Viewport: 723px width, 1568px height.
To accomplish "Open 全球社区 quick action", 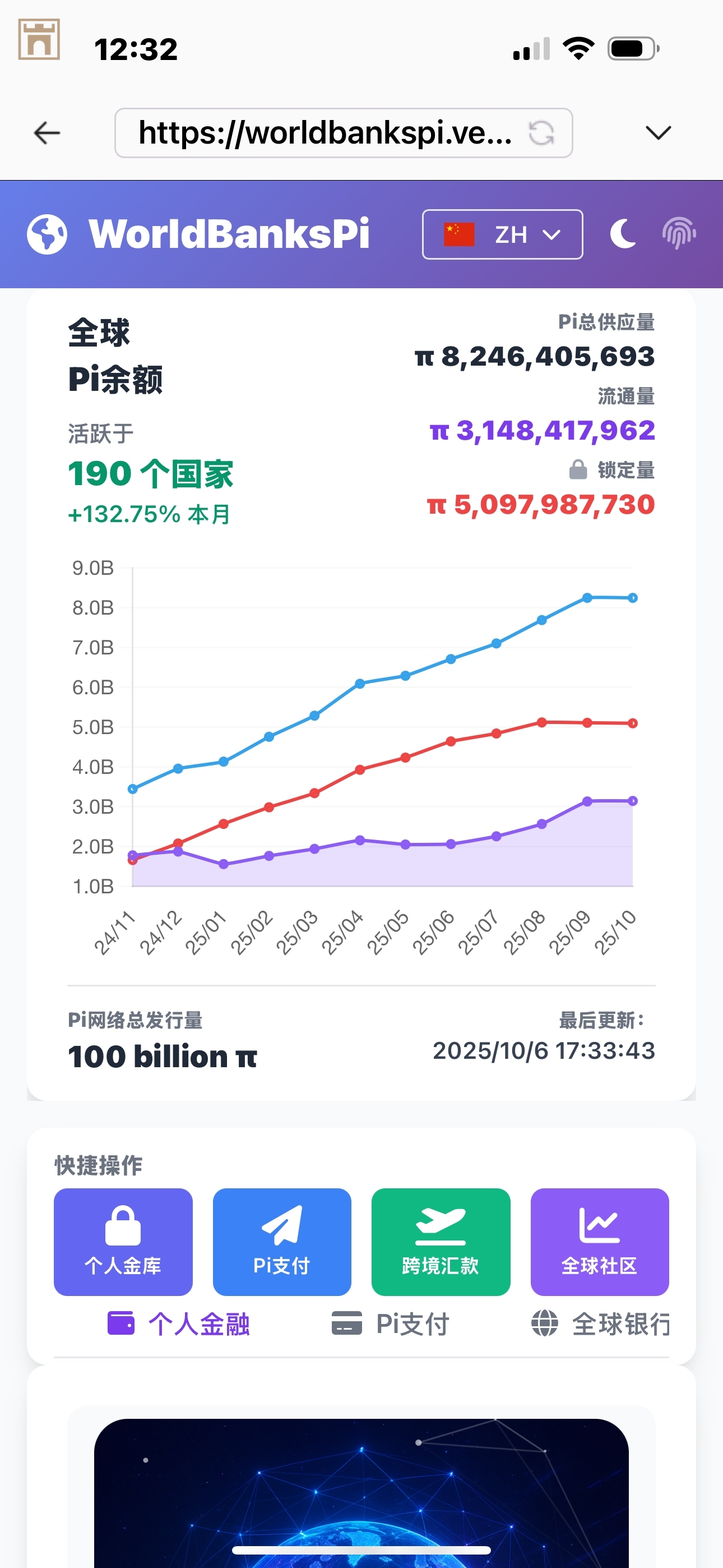I will [x=600, y=1242].
